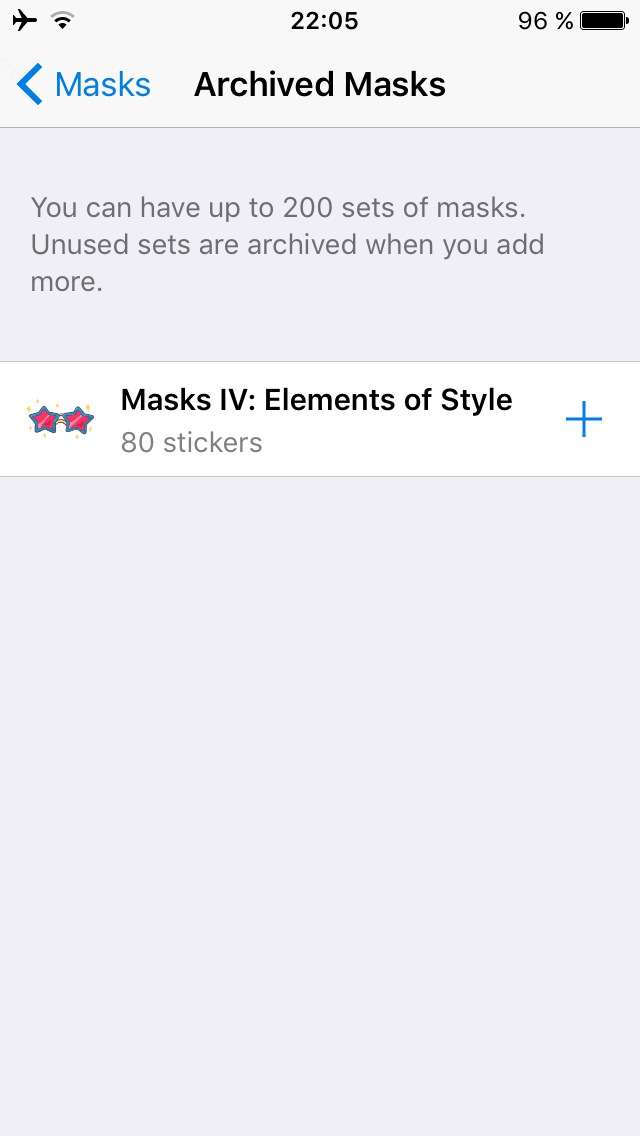This screenshot has width=640, height=1136.
Task: Open the Masks IV: Elements of Style set
Action: tap(316, 419)
